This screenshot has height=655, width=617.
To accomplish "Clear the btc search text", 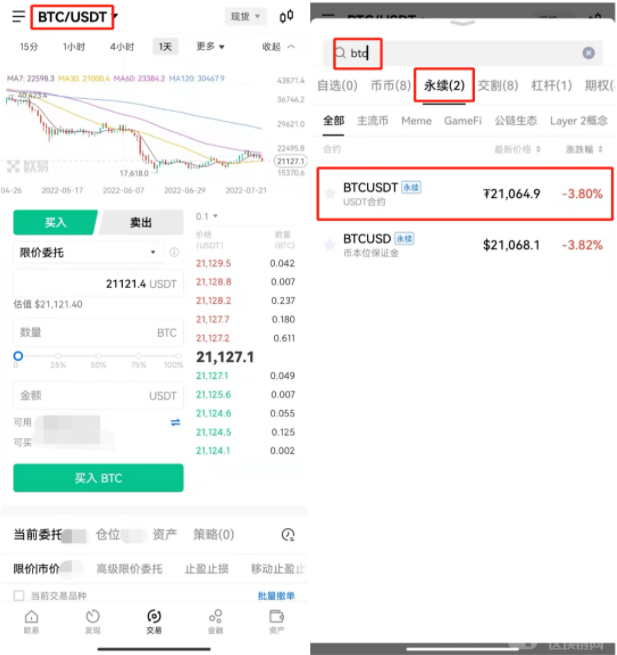I will [x=588, y=53].
